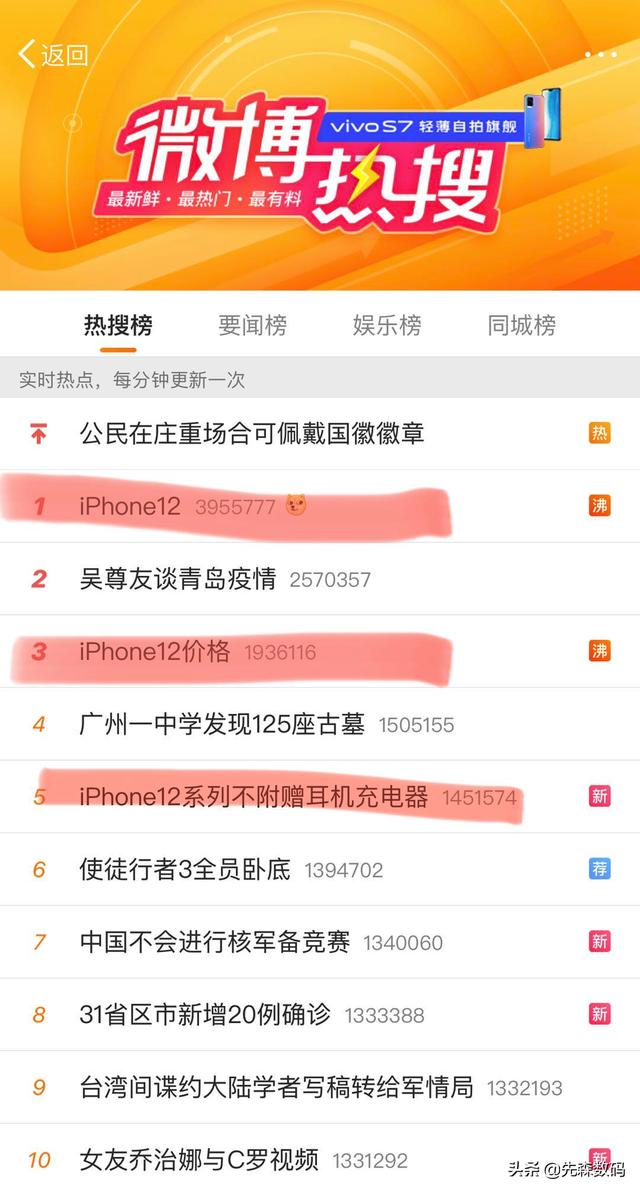Select the 热搜榜 tab
Viewport: 640px width, 1192px height.
pyautogui.click(x=118, y=325)
